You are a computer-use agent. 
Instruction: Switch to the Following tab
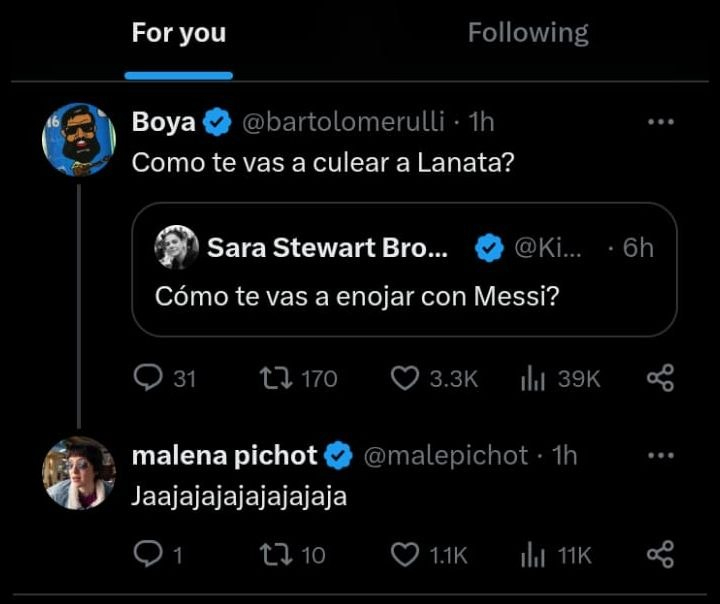(x=528, y=33)
